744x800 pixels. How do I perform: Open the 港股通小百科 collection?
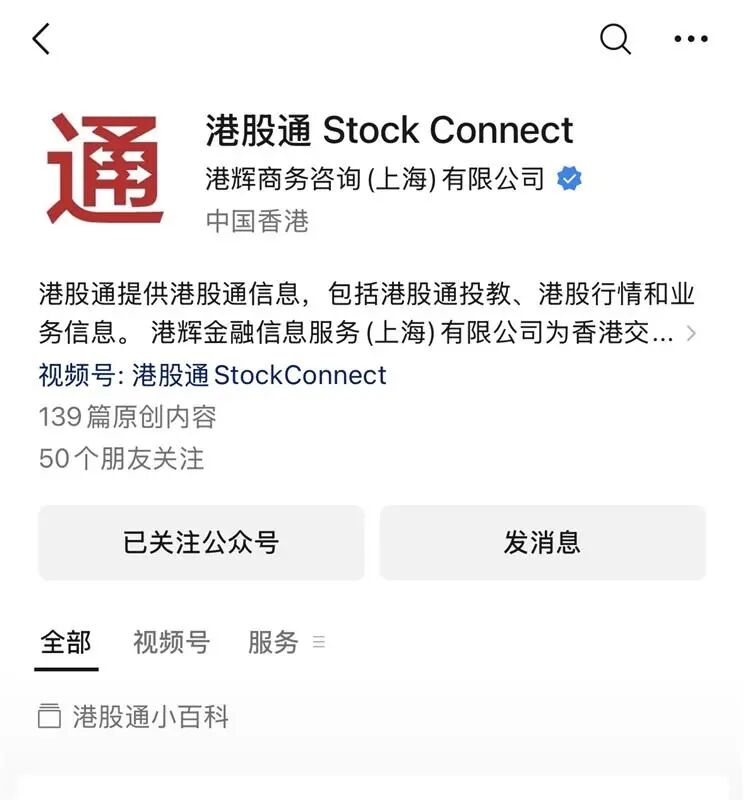pyautogui.click(x=150, y=717)
